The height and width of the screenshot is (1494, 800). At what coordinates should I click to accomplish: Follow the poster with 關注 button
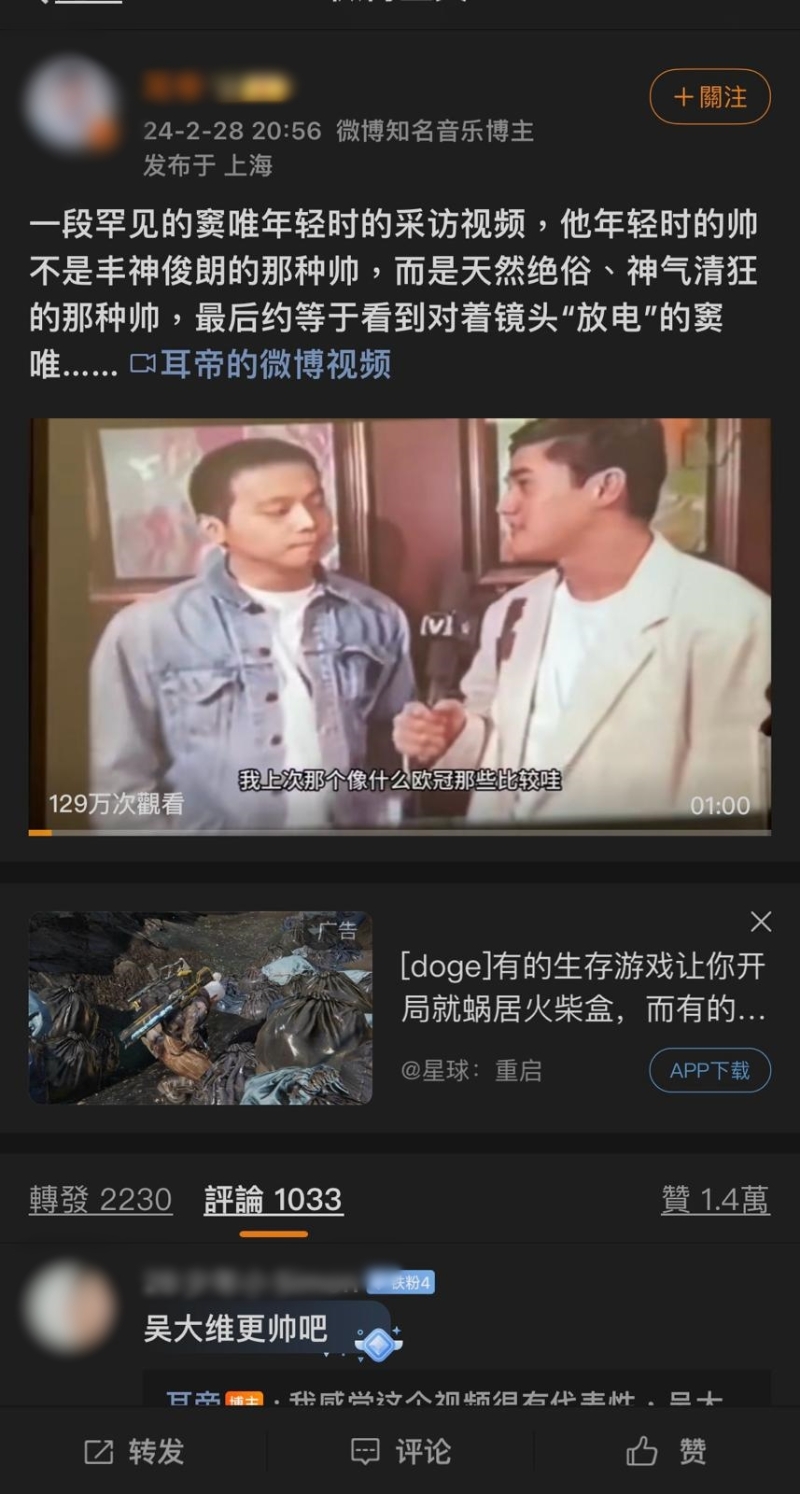click(710, 97)
